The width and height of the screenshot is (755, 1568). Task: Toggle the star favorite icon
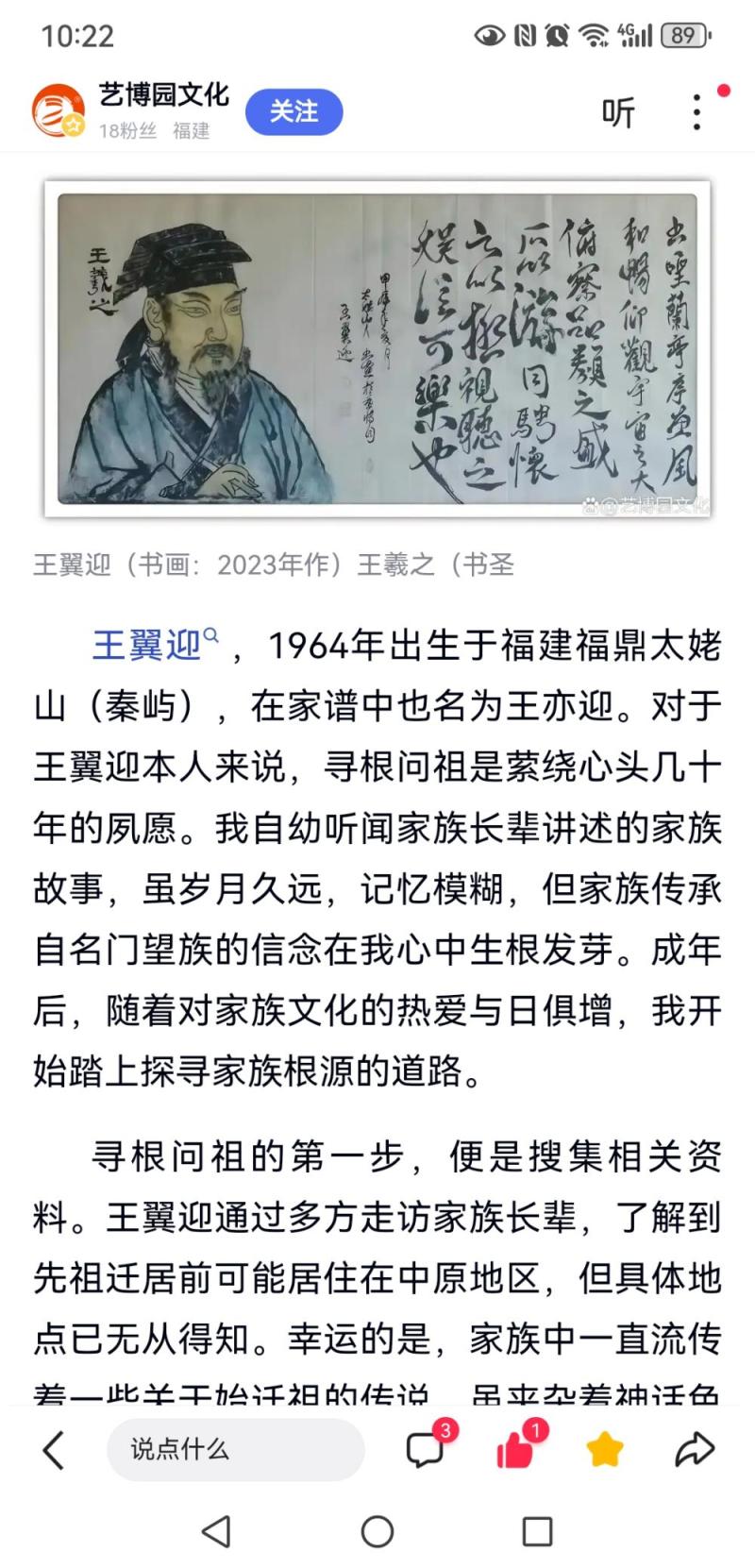(604, 1449)
